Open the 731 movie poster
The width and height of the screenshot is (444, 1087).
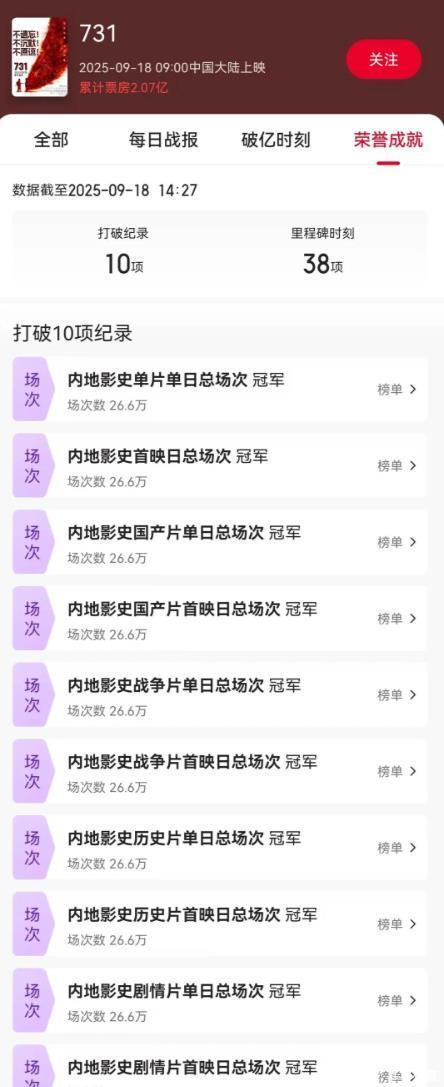(40, 57)
